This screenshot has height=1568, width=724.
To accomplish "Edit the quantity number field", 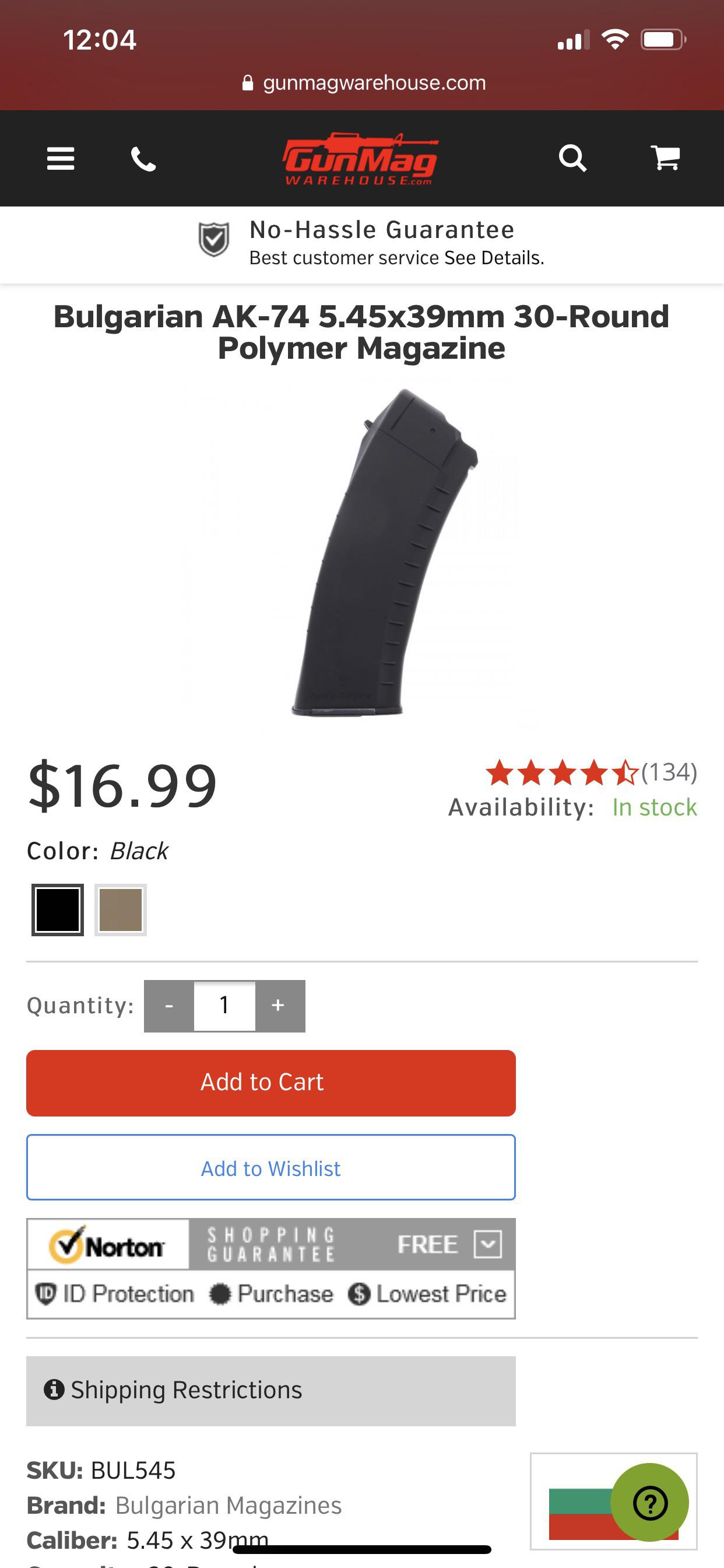I will point(224,1006).
